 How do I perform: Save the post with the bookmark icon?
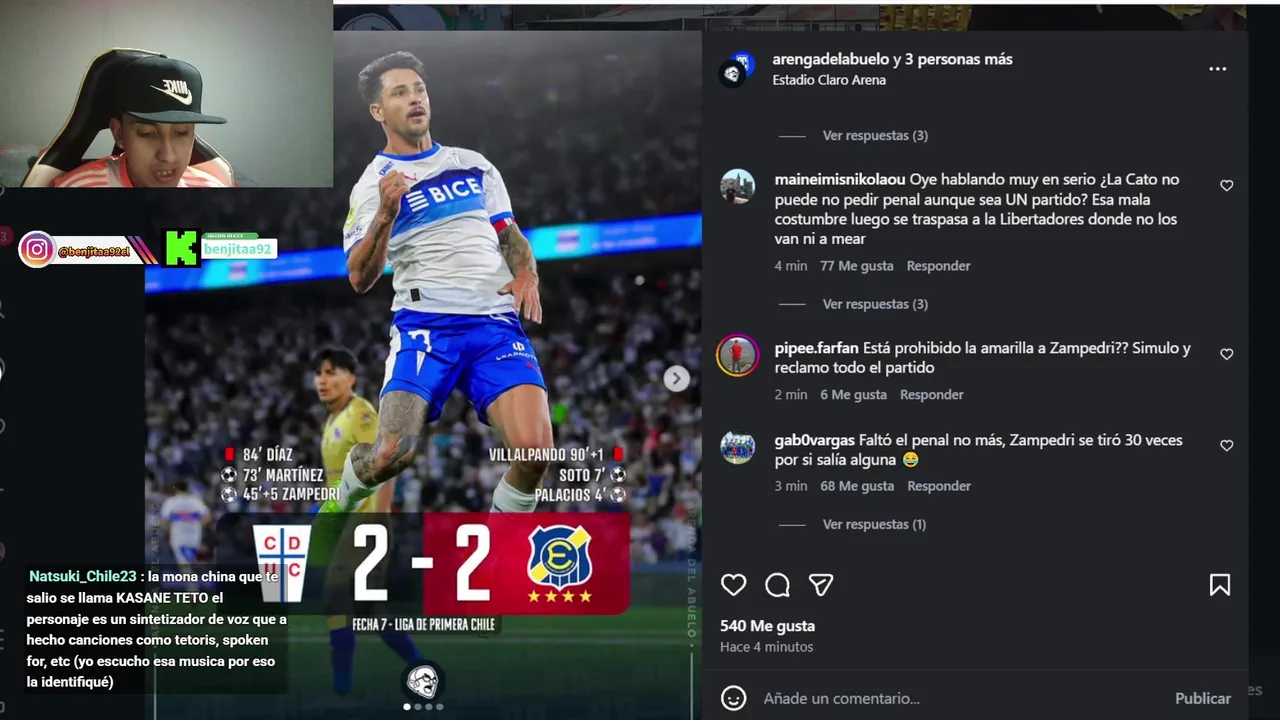tap(1219, 585)
